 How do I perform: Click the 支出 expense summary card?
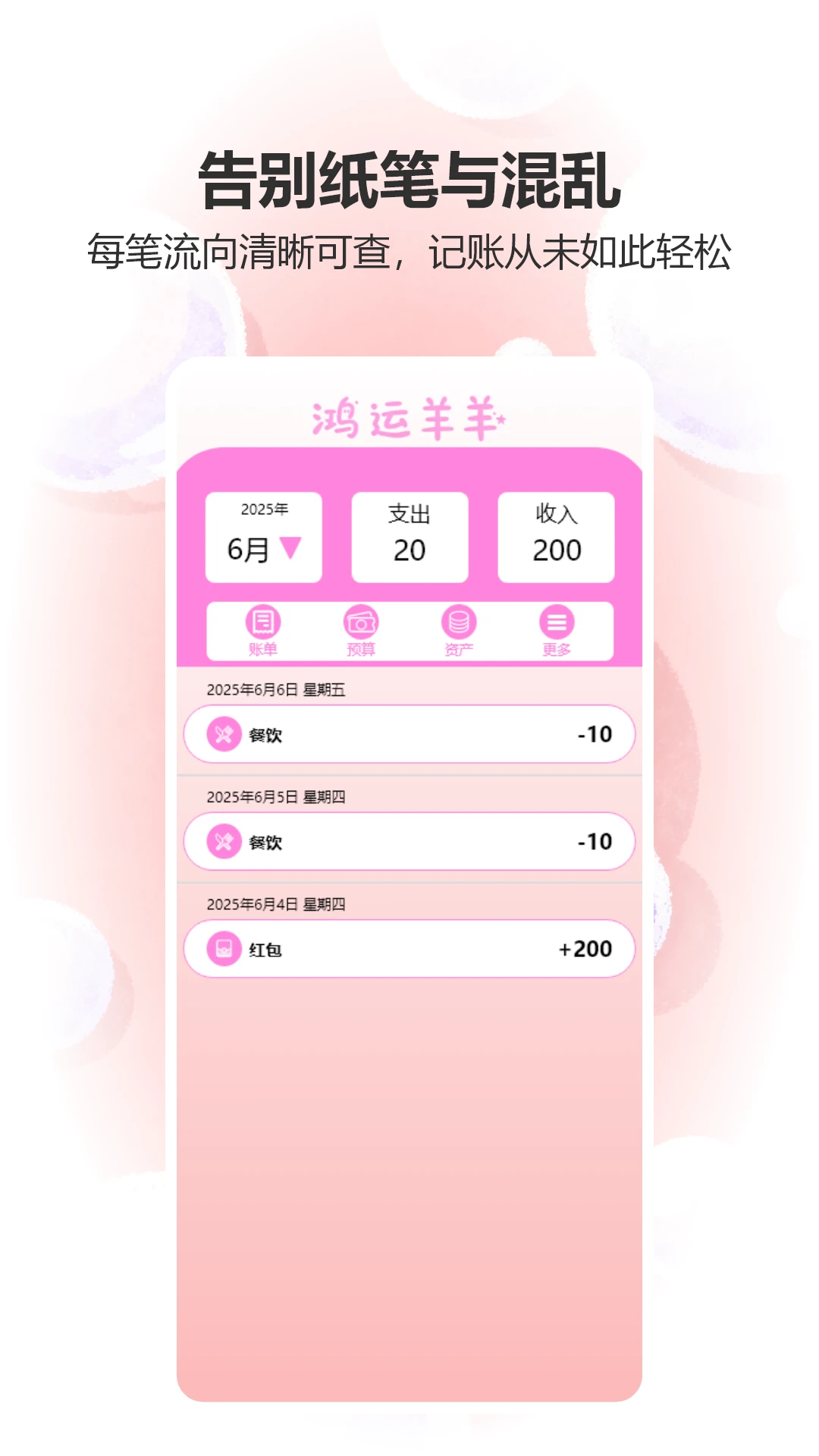click(409, 536)
